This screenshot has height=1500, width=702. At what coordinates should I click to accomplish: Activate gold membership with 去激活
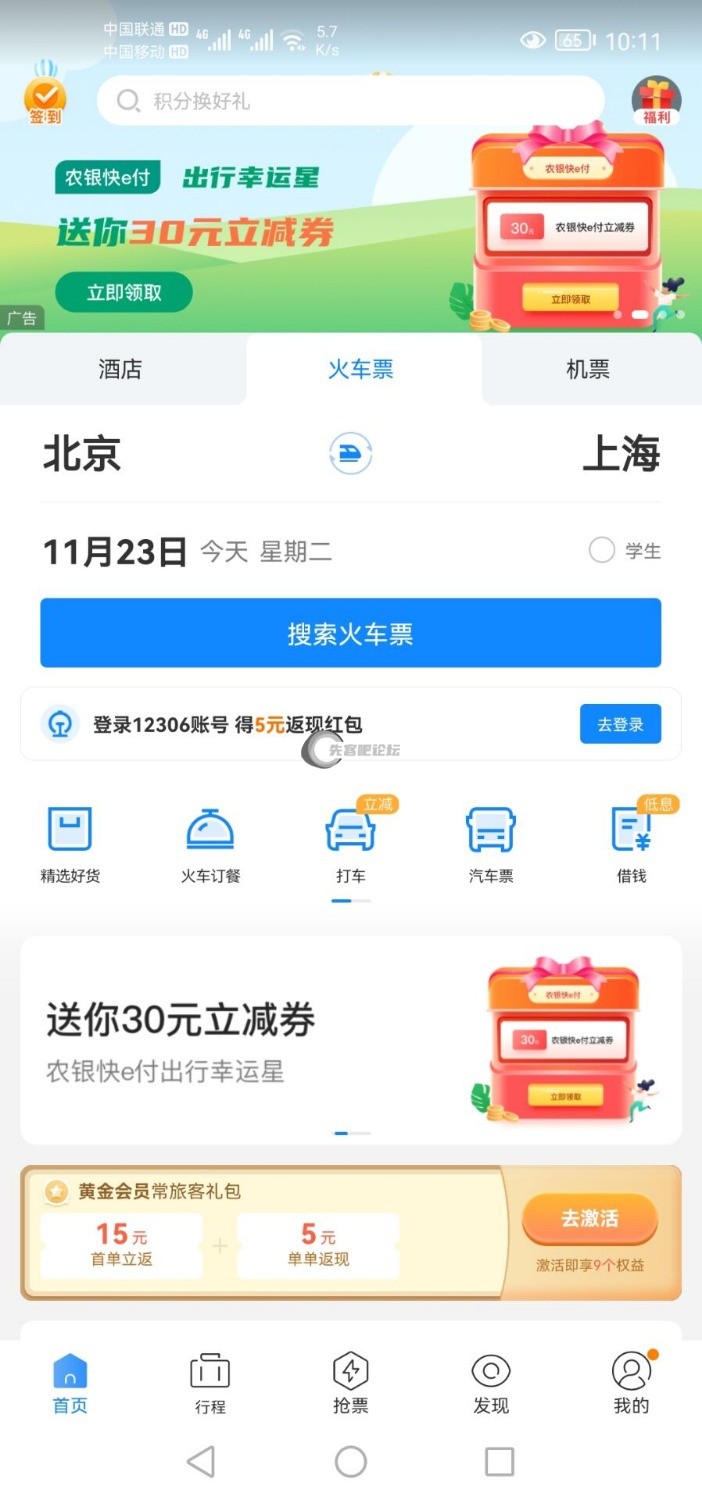(x=589, y=1219)
